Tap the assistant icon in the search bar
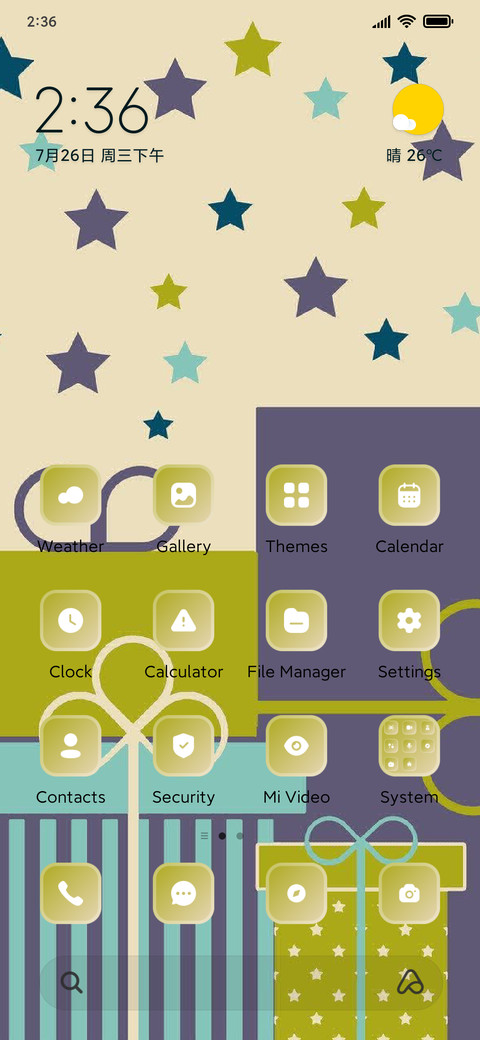 pos(410,982)
